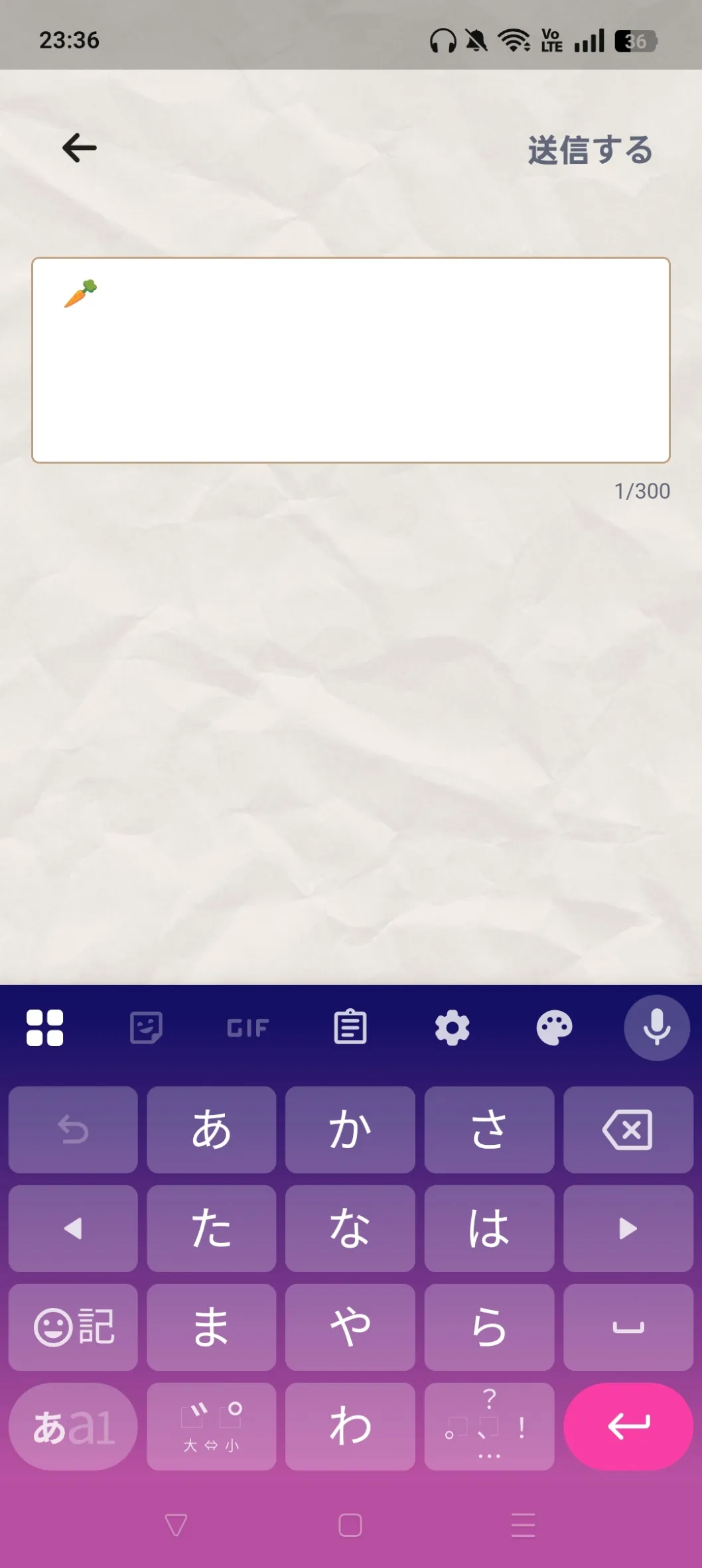Screen dimensions: 702x1568
Task: Open the keyboard's GIF picker
Action: 248,1028
